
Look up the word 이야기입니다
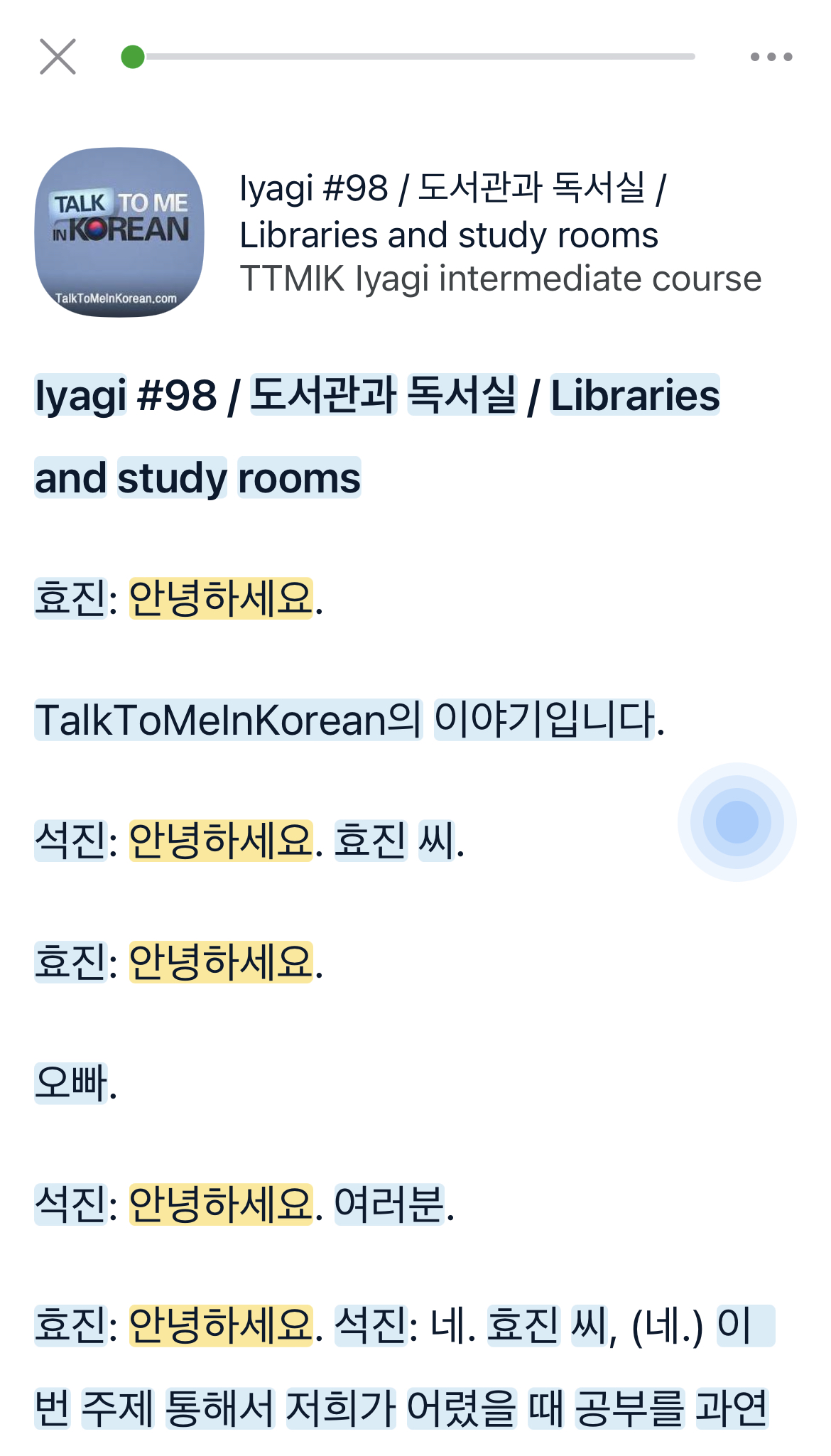click(544, 720)
